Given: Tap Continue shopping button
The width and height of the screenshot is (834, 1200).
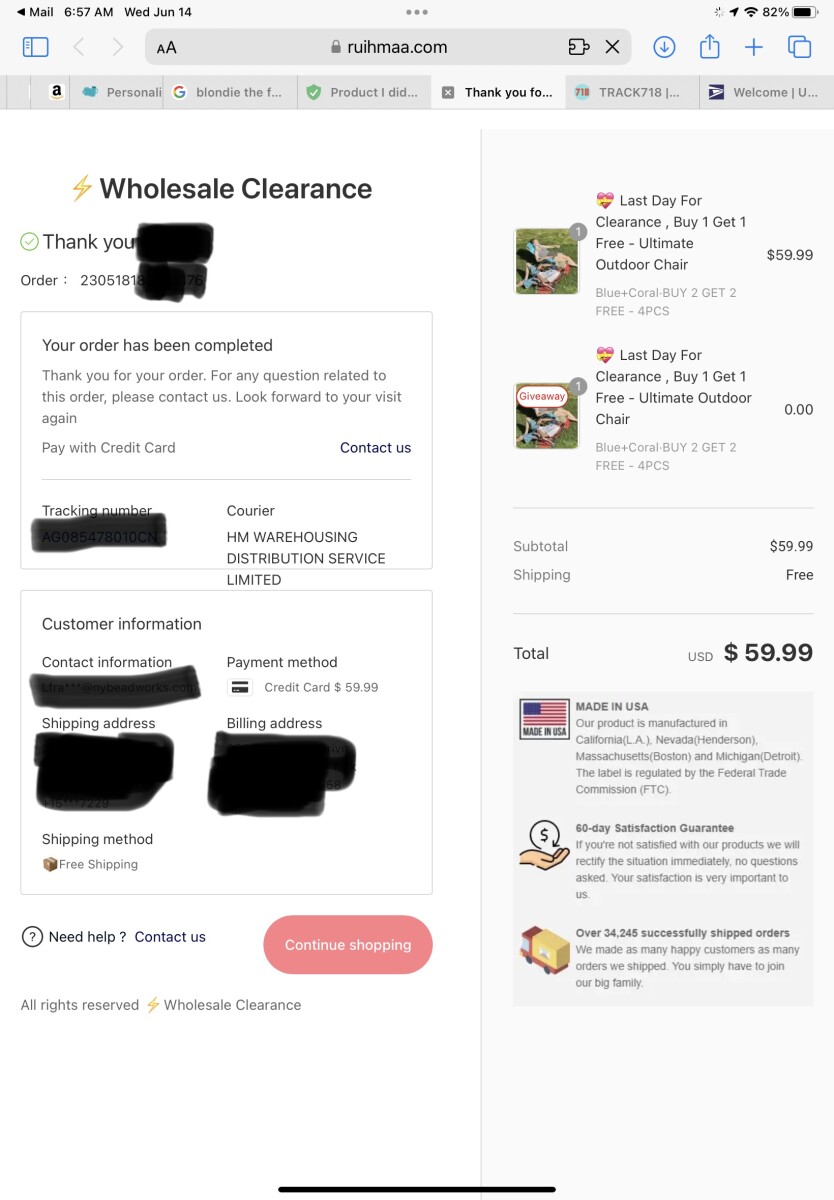Looking at the screenshot, I should [x=348, y=945].
